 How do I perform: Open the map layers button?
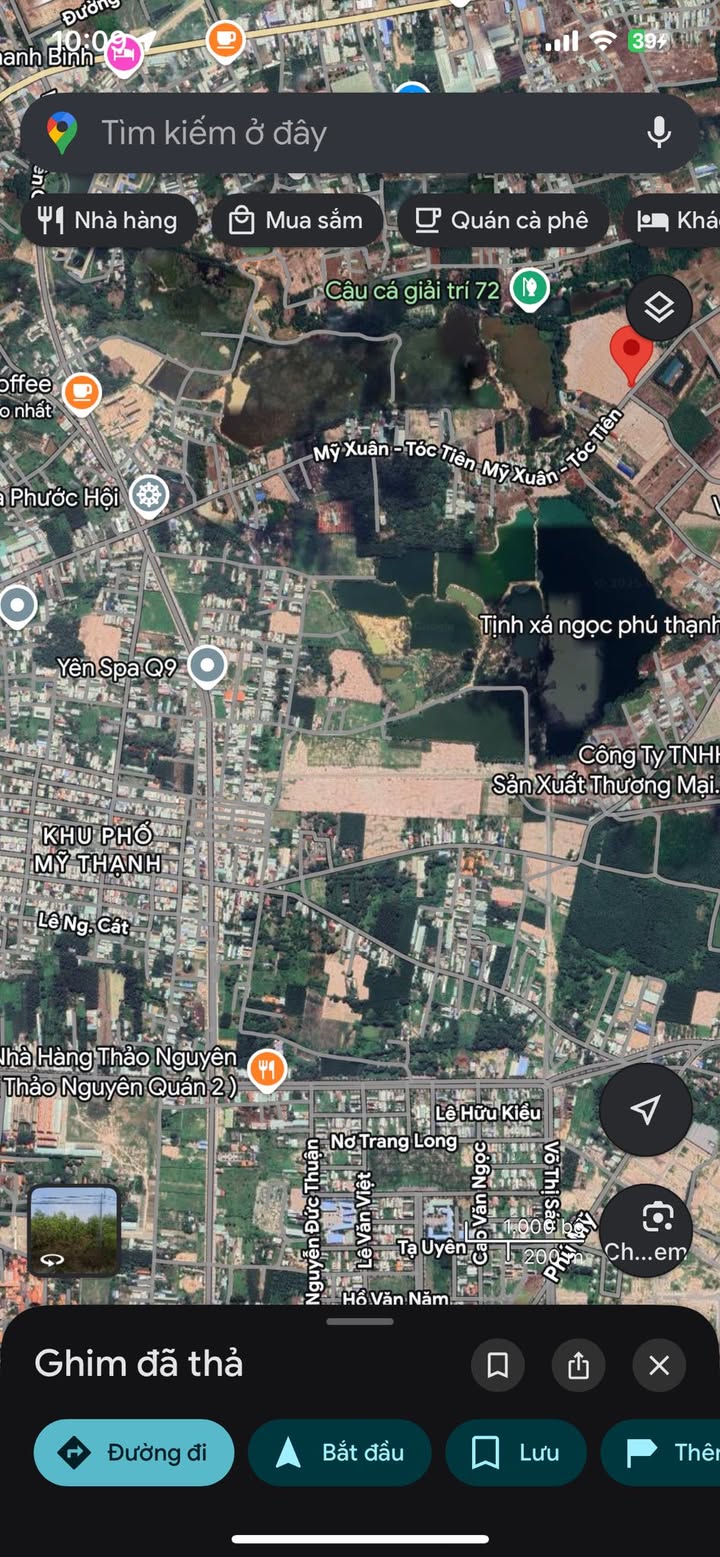click(659, 309)
